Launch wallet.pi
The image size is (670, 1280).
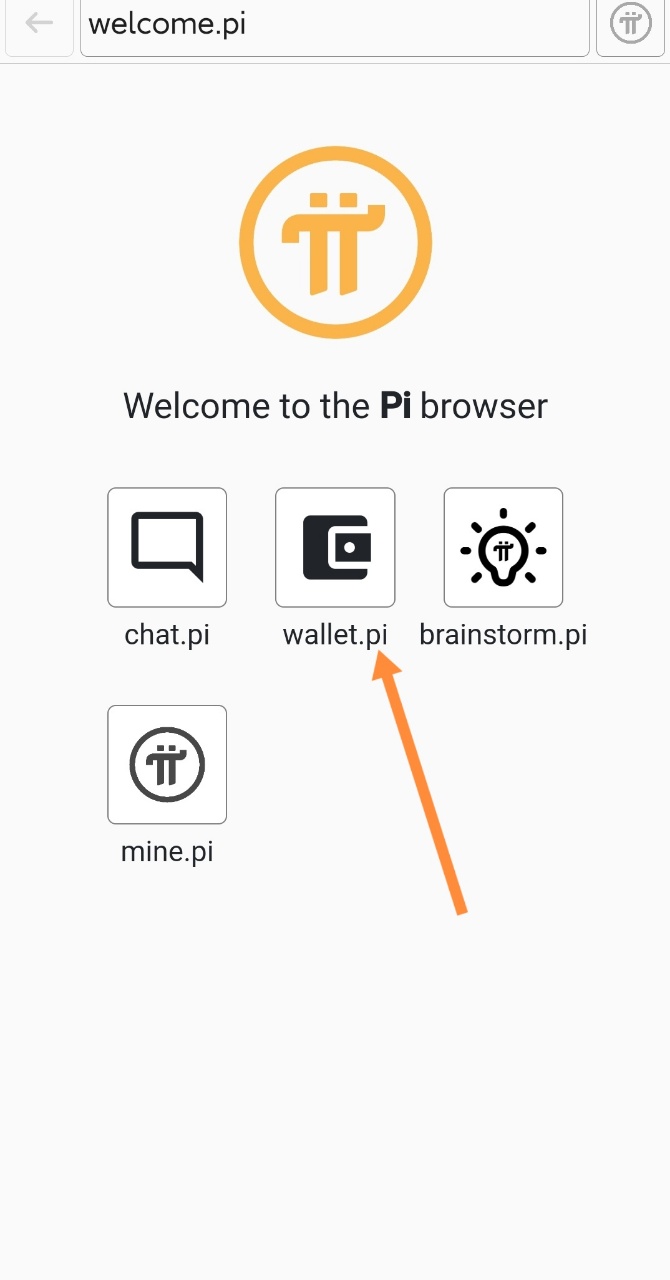(x=335, y=547)
